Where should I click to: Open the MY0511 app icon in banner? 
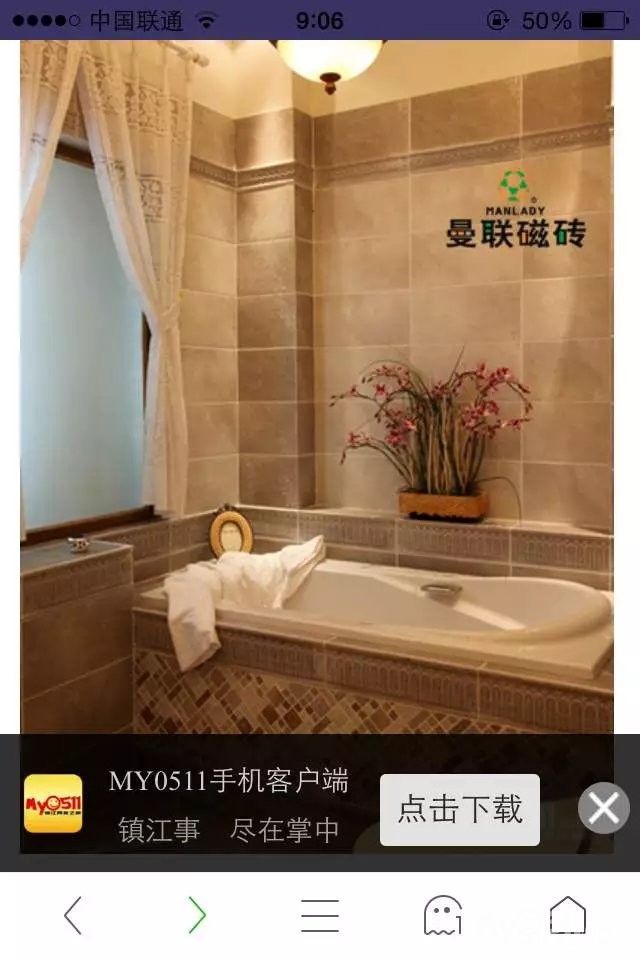52,803
